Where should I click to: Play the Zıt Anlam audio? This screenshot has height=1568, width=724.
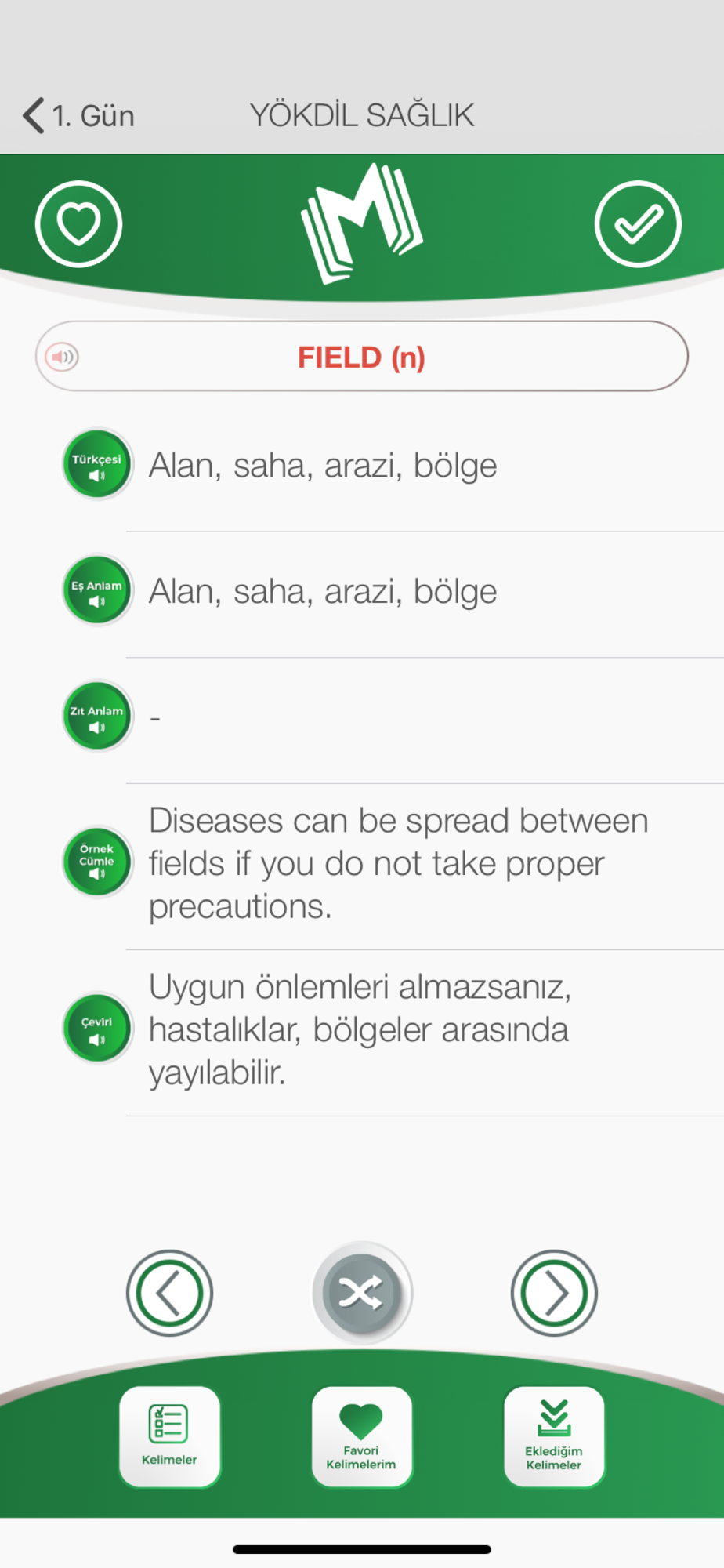(x=97, y=716)
